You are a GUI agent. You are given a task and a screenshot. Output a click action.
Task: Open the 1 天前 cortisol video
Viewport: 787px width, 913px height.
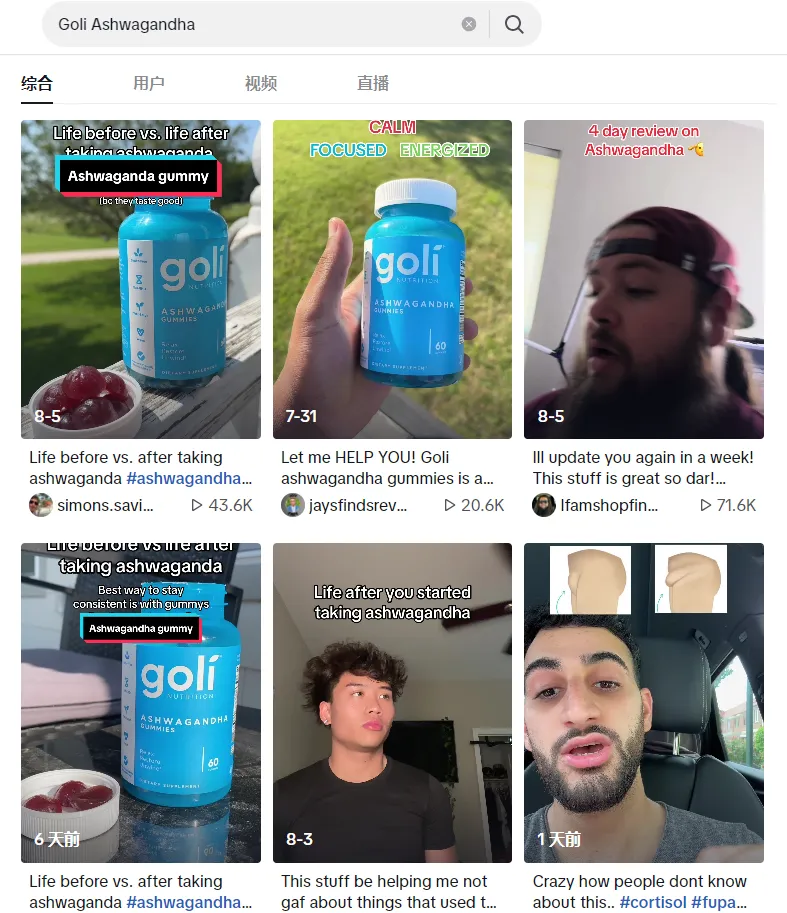(x=643, y=703)
